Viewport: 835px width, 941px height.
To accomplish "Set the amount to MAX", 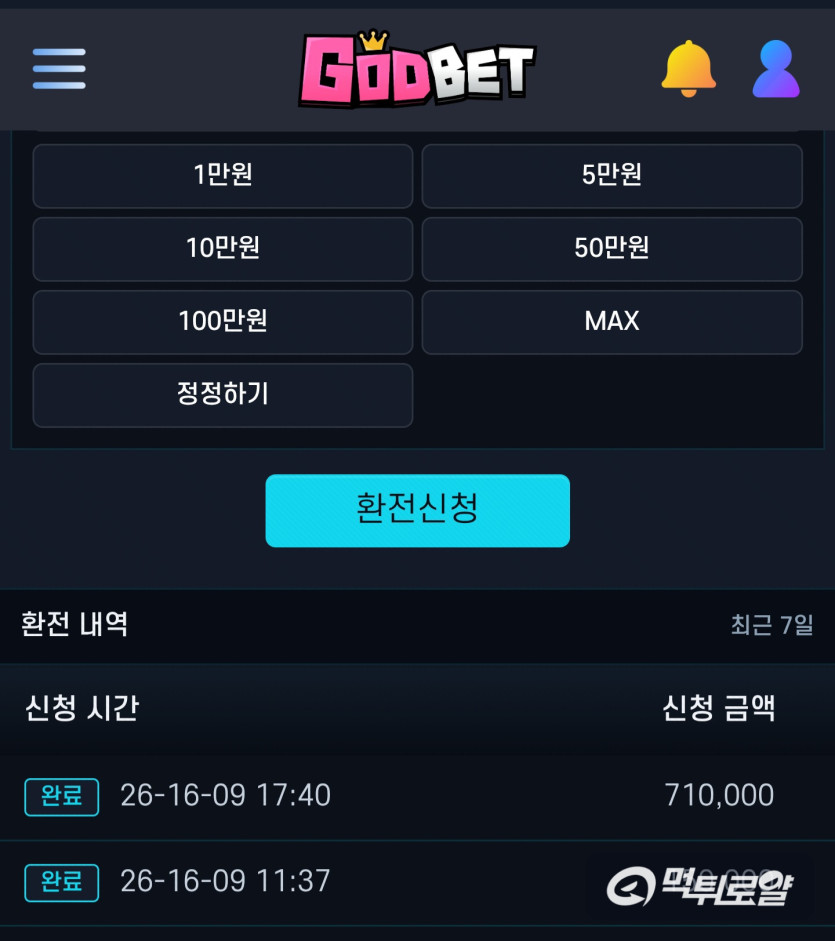I will (612, 322).
